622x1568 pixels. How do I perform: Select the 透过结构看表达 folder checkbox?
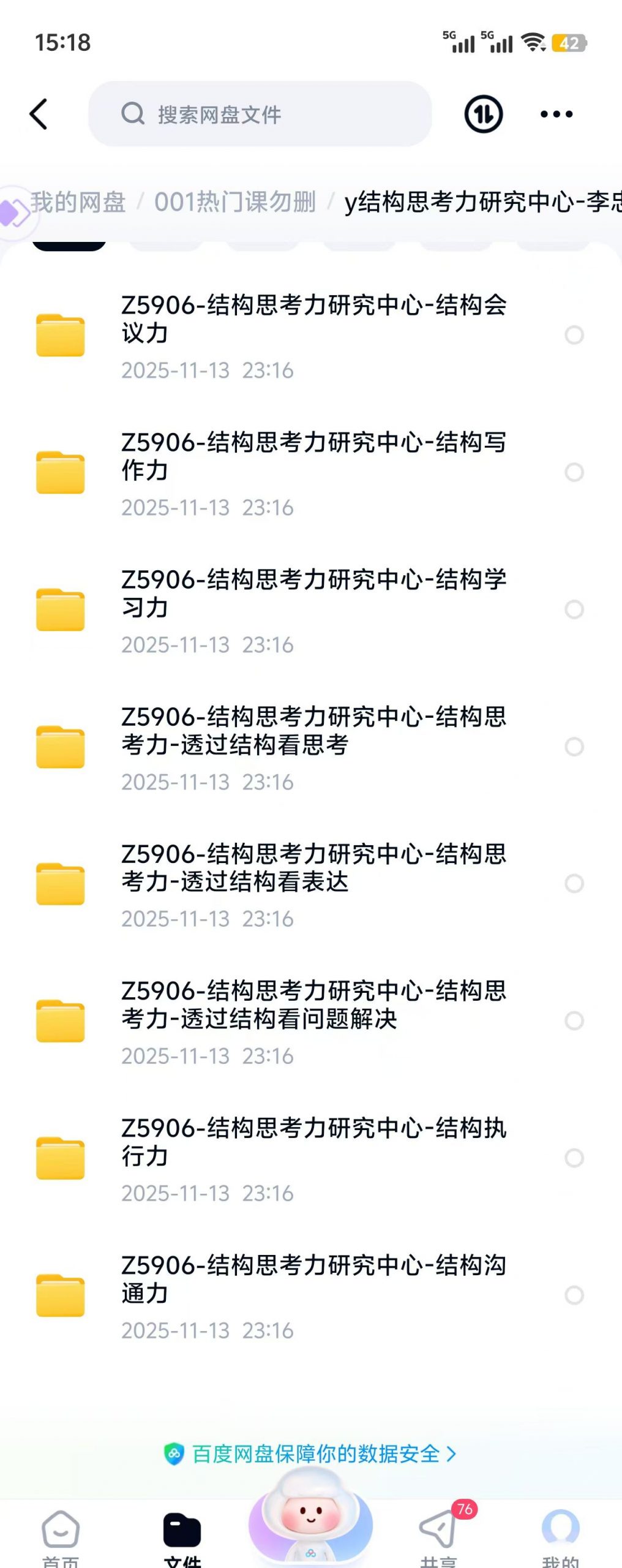574,883
